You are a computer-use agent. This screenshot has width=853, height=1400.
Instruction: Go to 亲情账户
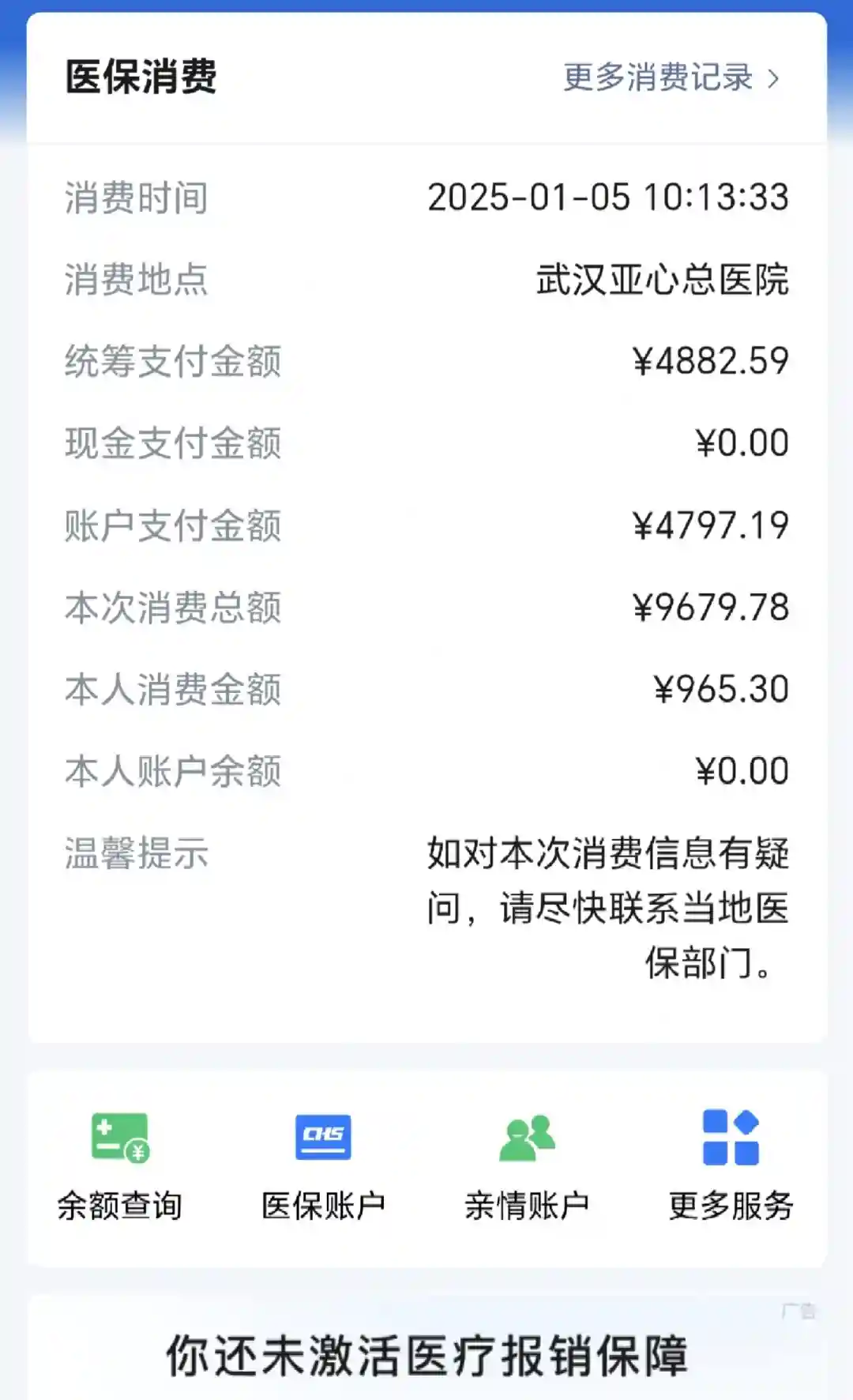tap(527, 1165)
